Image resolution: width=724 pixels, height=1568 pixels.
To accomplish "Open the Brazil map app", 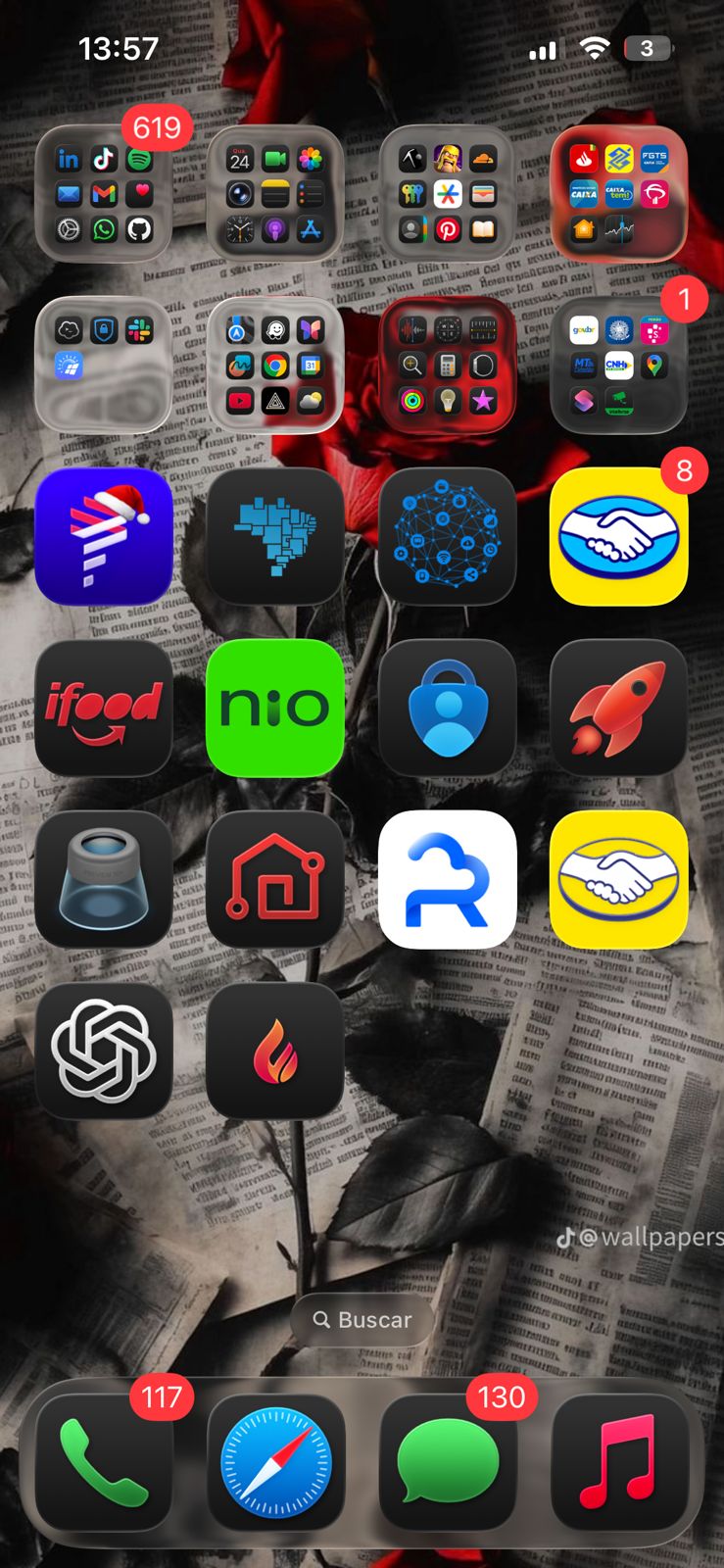I will click(275, 536).
